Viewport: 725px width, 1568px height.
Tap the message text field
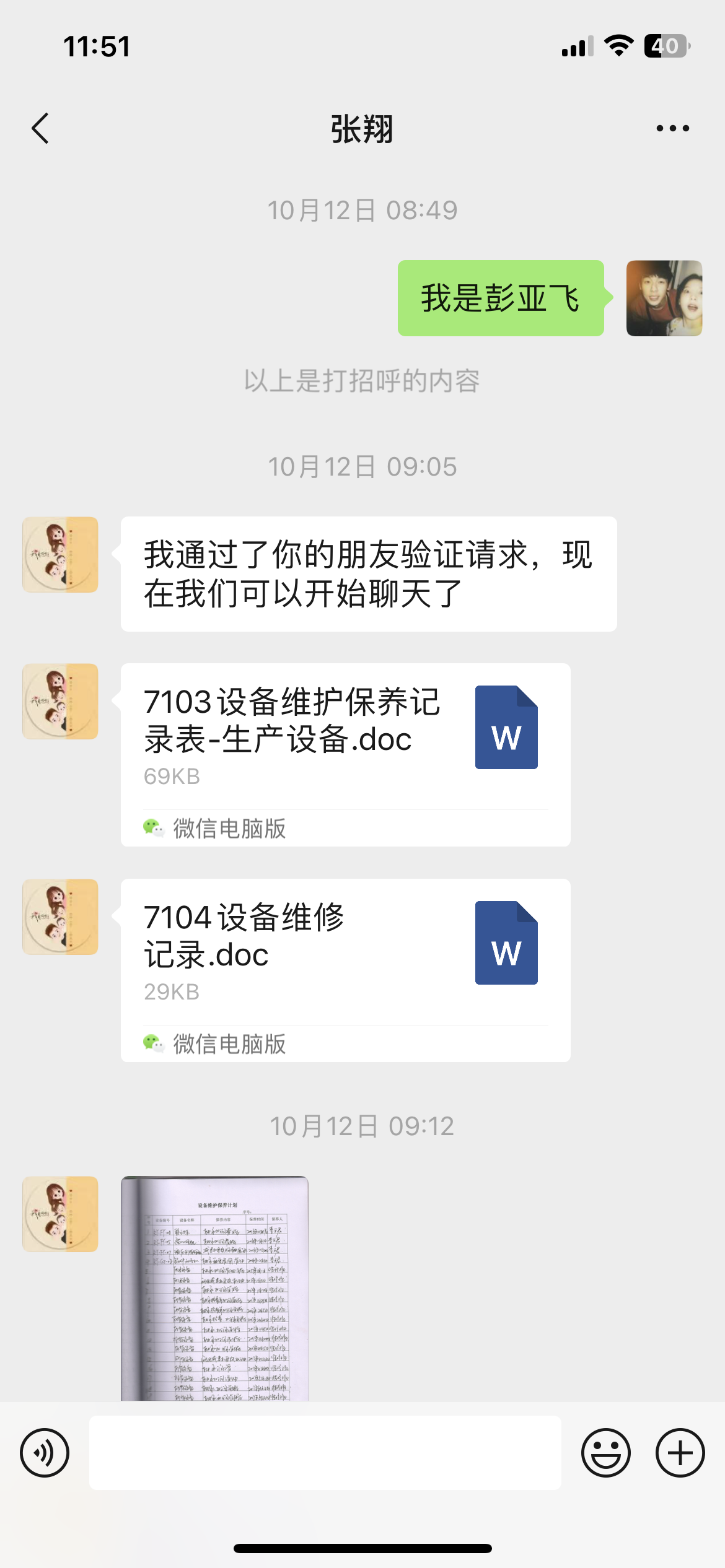tap(325, 1453)
